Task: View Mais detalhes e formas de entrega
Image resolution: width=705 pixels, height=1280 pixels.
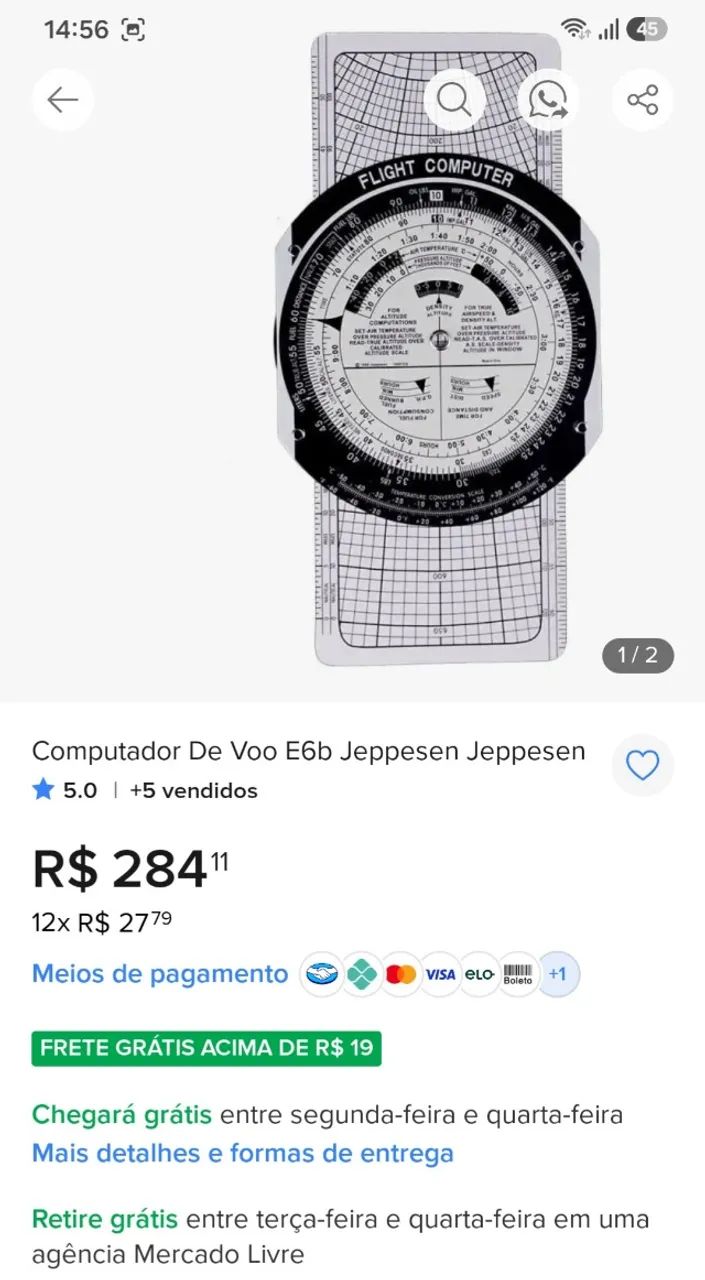Action: click(243, 1153)
